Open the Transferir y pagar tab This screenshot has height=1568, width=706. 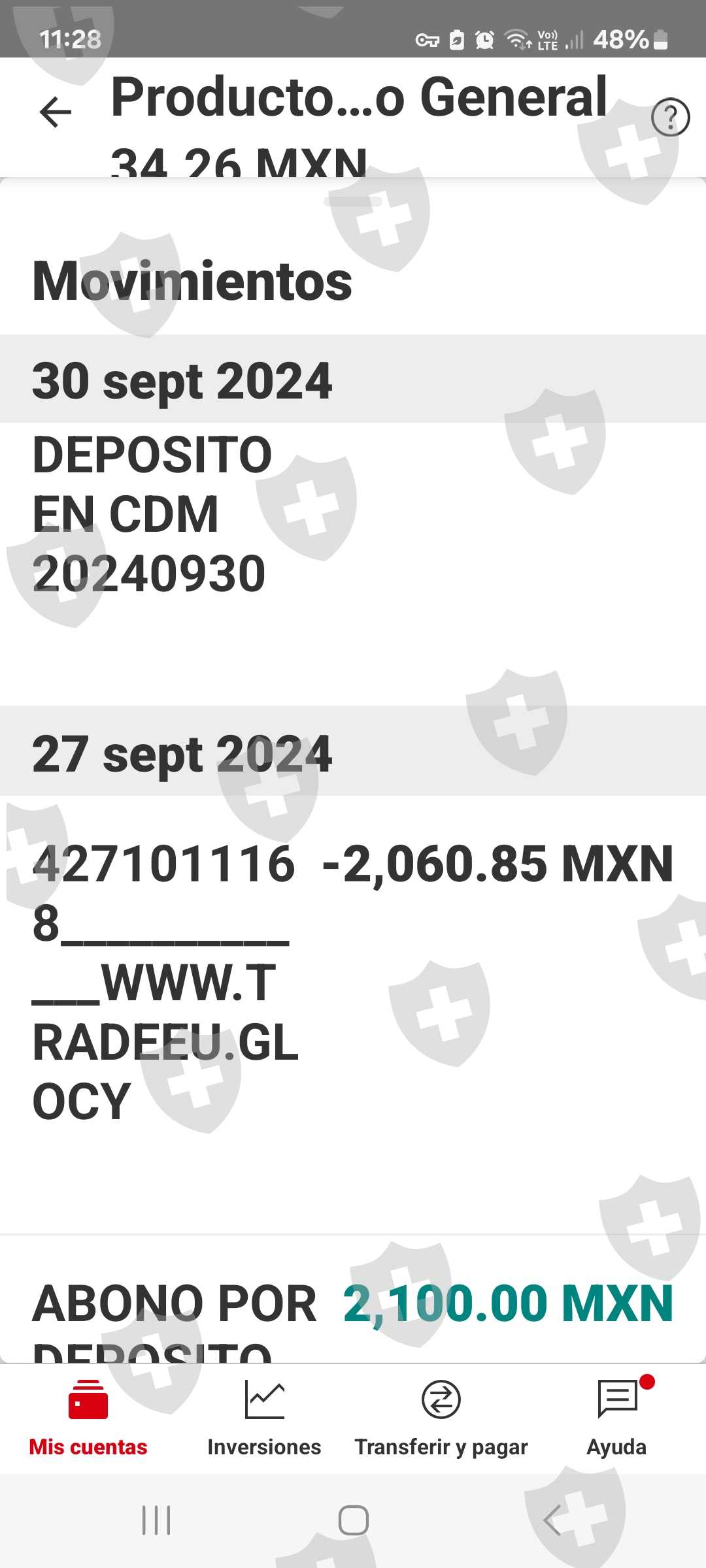pos(441,1418)
